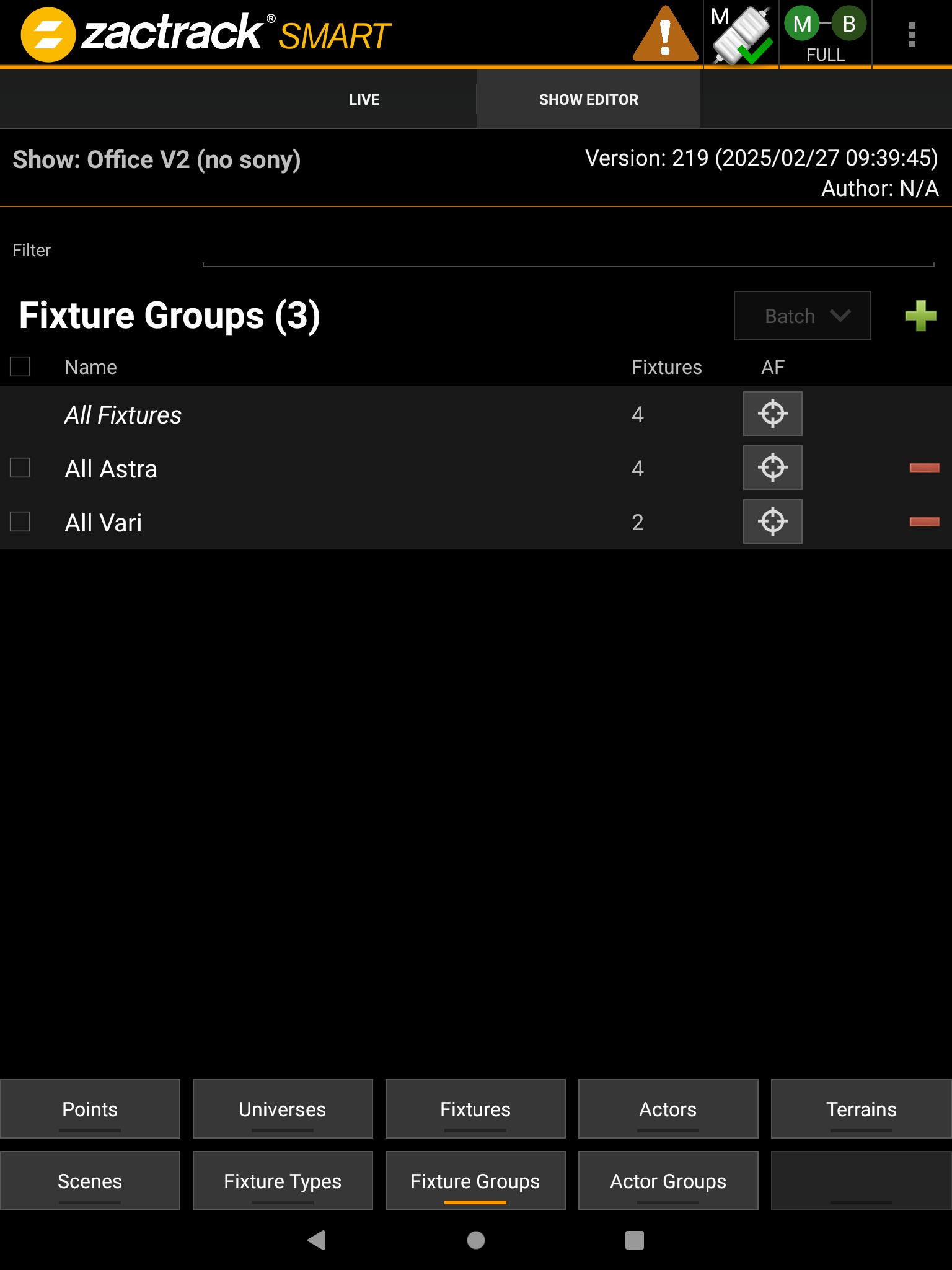Activate AF targeting for All Astra
The height and width of the screenshot is (1270, 952).
(772, 468)
